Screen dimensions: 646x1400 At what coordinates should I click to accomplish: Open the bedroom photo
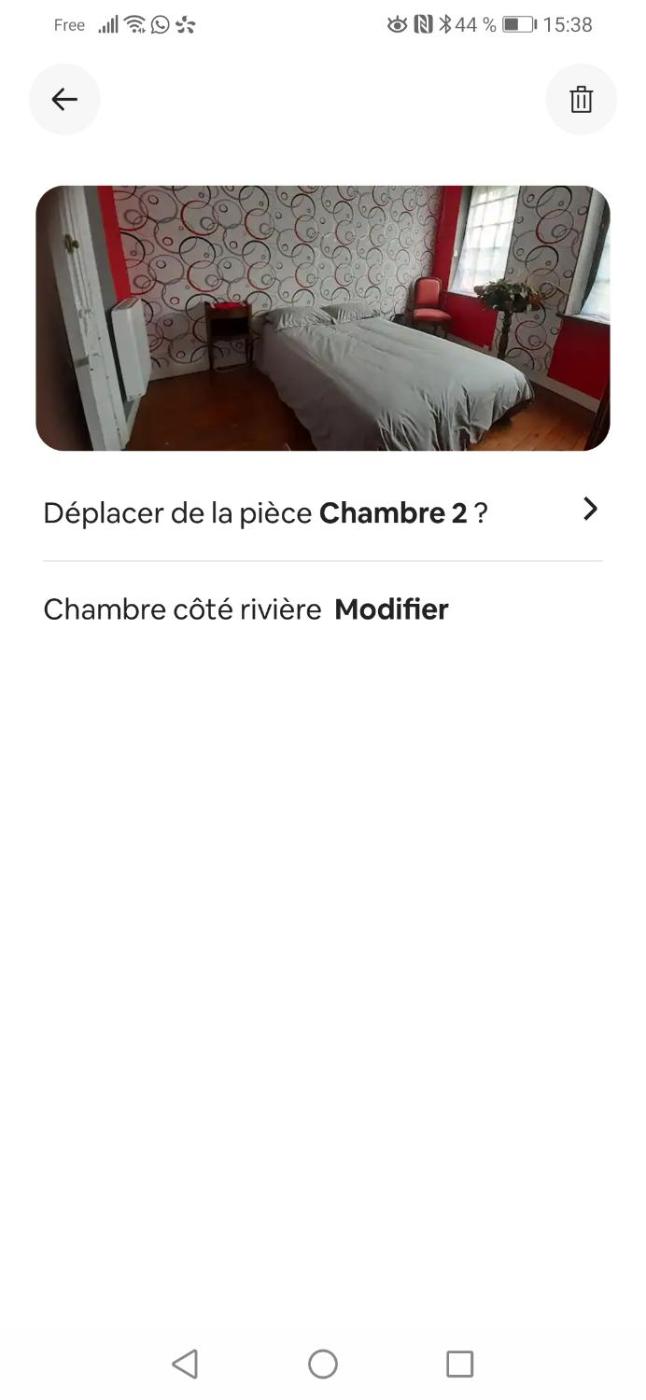[322, 318]
